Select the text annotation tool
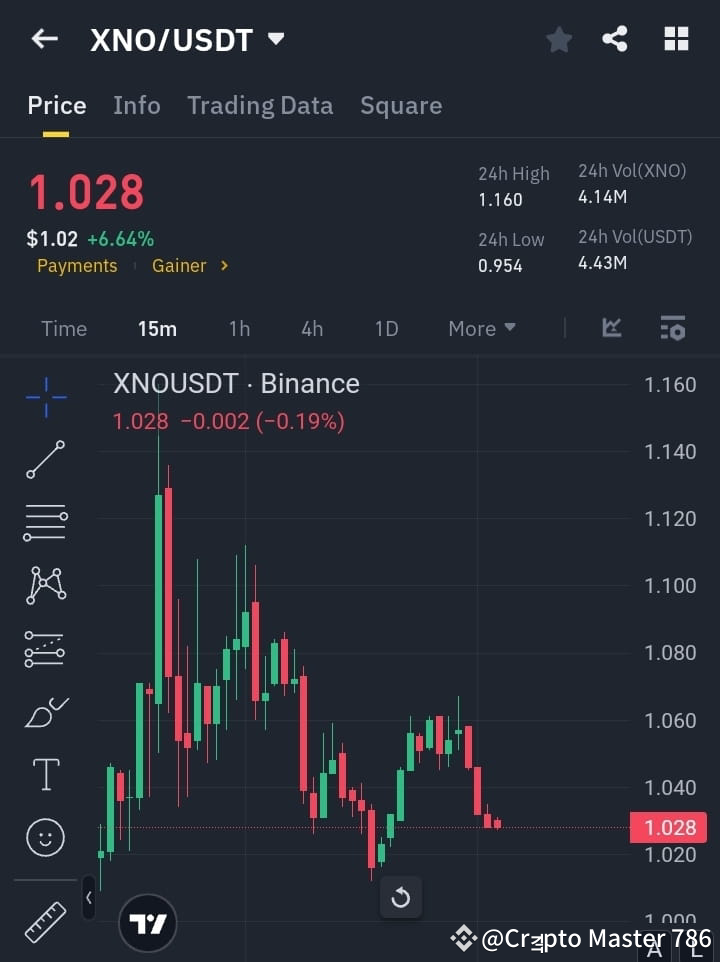This screenshot has width=720, height=962. 45,774
